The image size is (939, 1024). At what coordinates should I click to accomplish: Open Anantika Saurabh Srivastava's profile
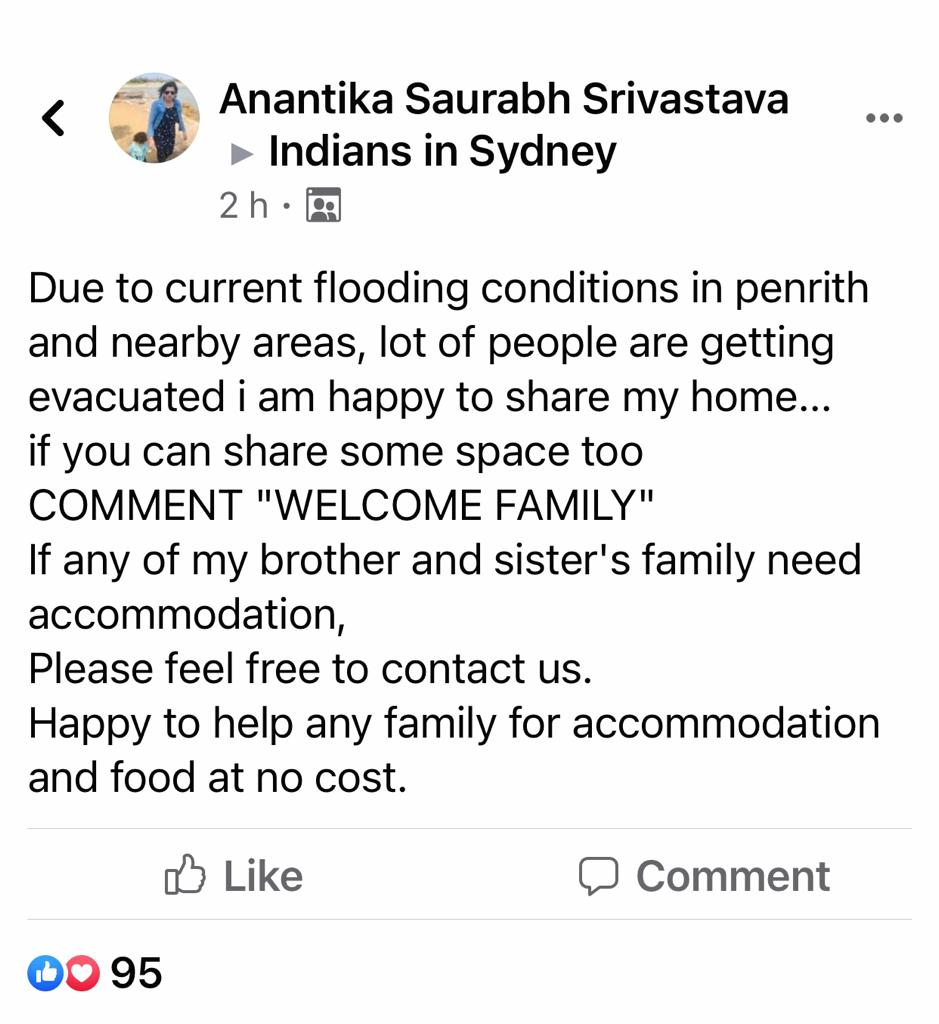tap(503, 99)
